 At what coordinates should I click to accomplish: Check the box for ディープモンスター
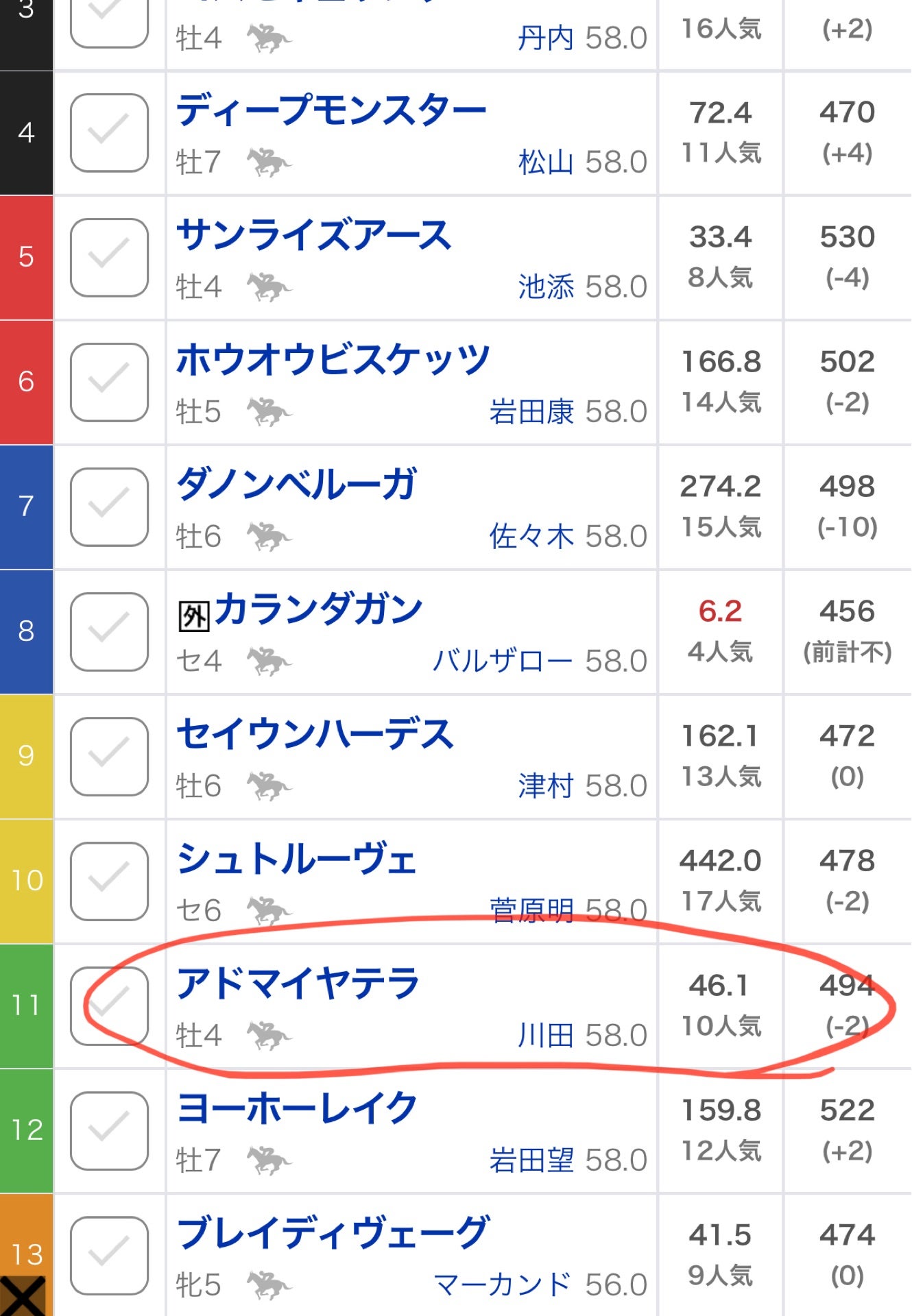point(109,133)
